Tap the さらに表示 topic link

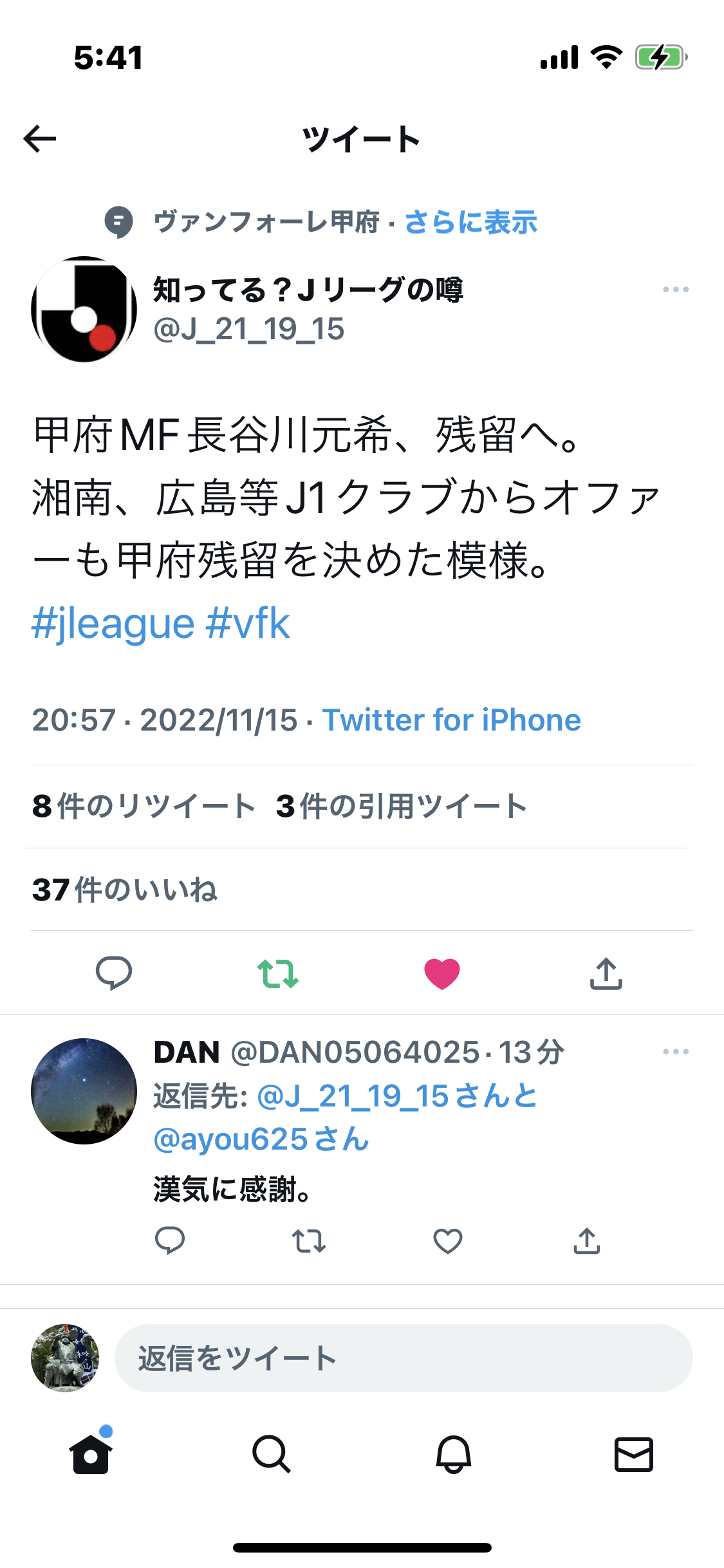(470, 223)
